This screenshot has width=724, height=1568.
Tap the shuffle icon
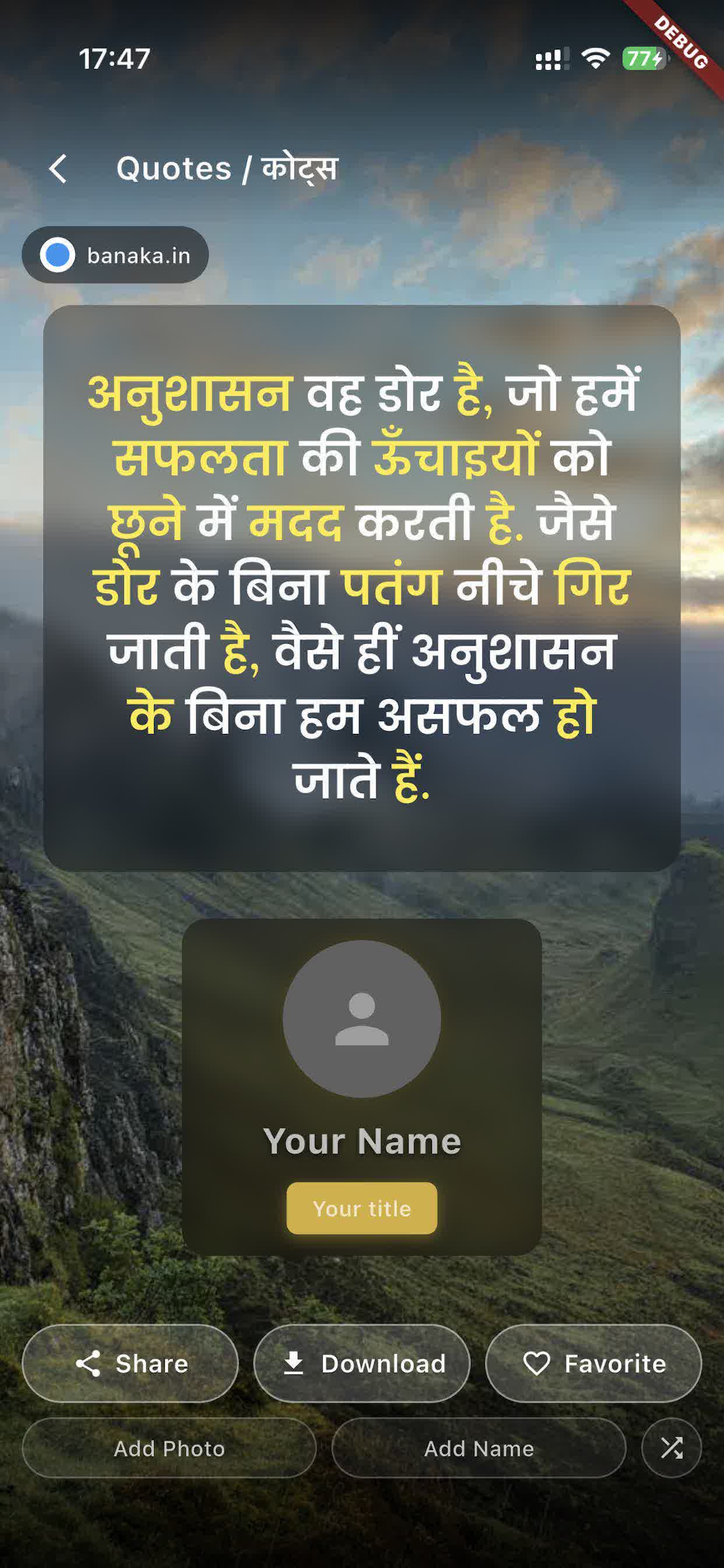point(671,1448)
